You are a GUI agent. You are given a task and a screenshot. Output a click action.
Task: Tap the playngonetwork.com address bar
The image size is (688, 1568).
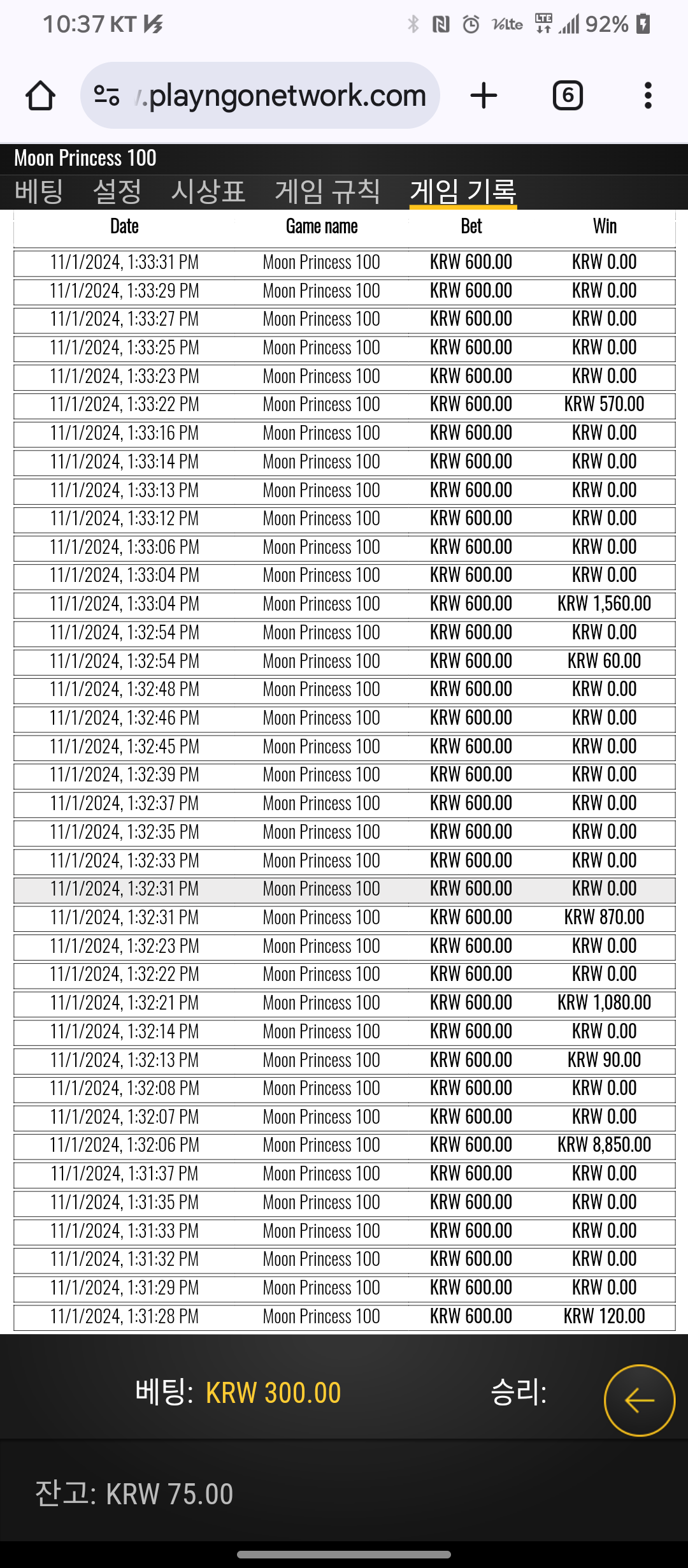click(x=260, y=96)
